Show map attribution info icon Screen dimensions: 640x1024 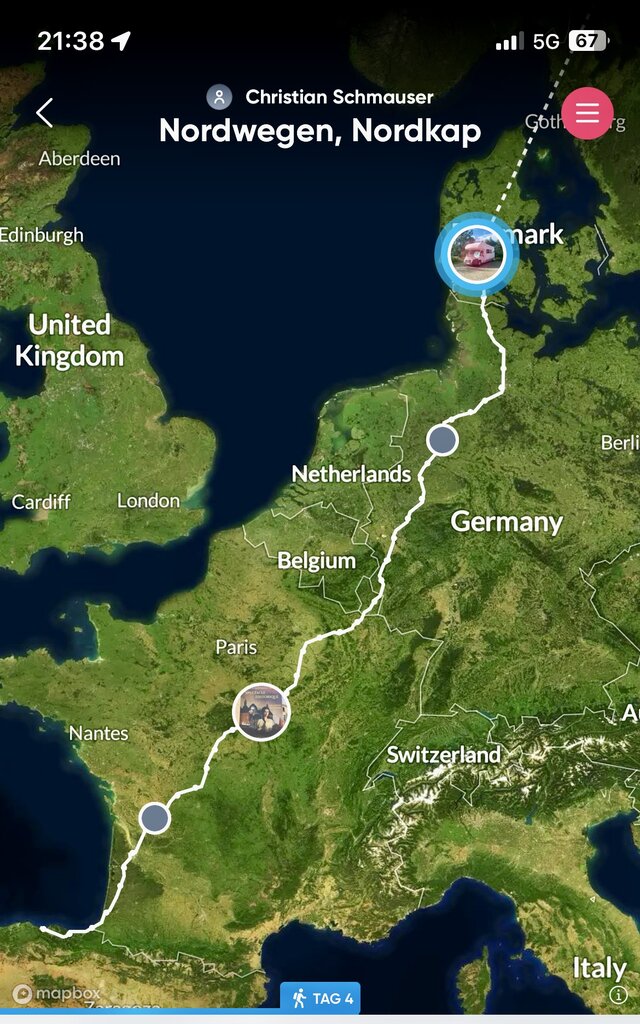click(x=618, y=995)
